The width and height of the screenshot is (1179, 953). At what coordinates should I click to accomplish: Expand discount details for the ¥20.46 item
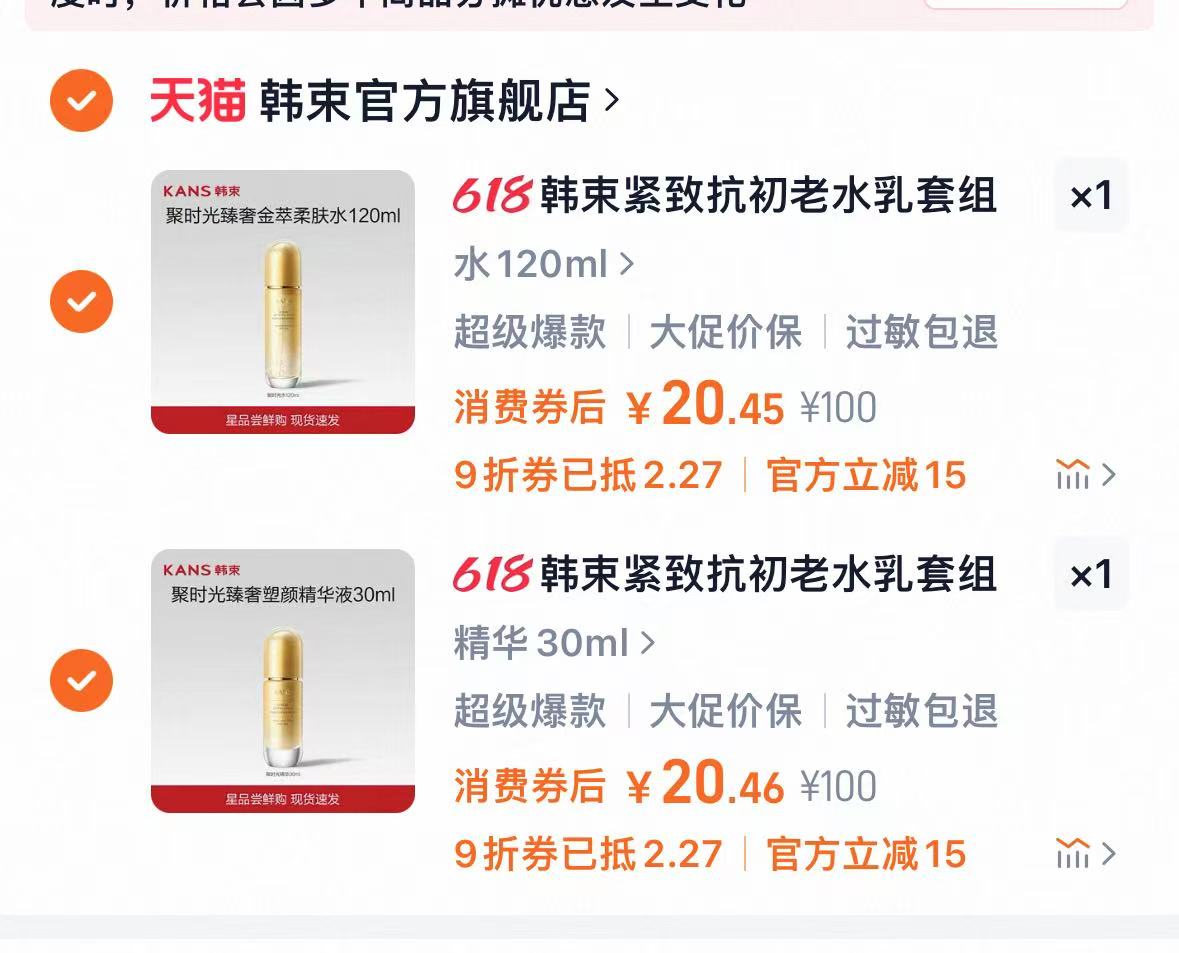click(1086, 853)
